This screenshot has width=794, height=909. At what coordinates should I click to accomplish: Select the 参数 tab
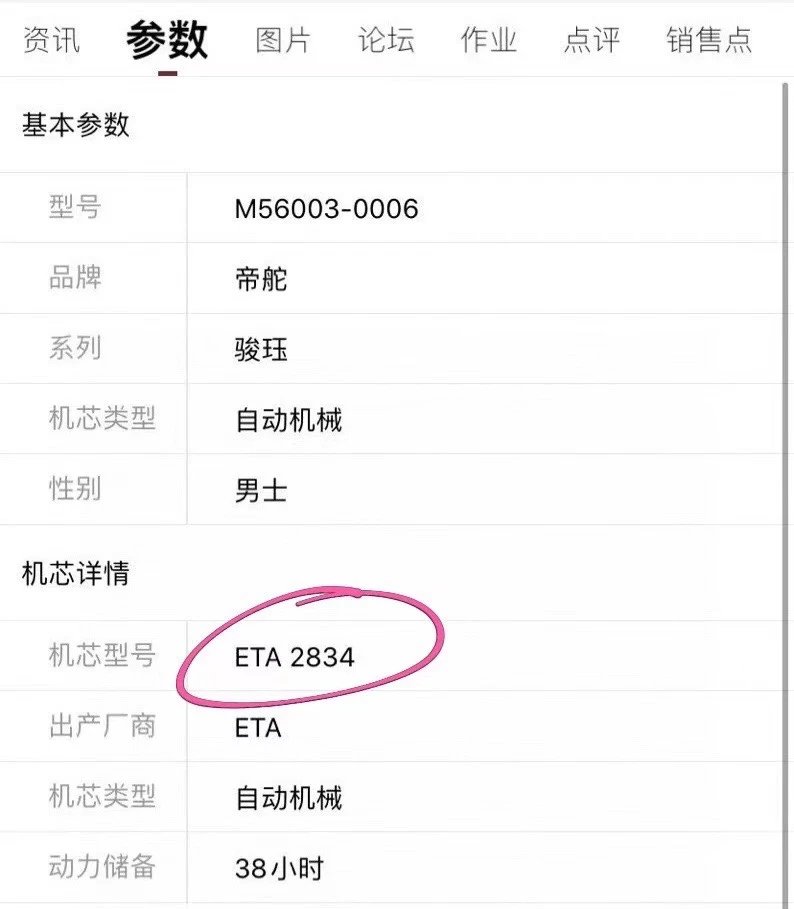[167, 39]
